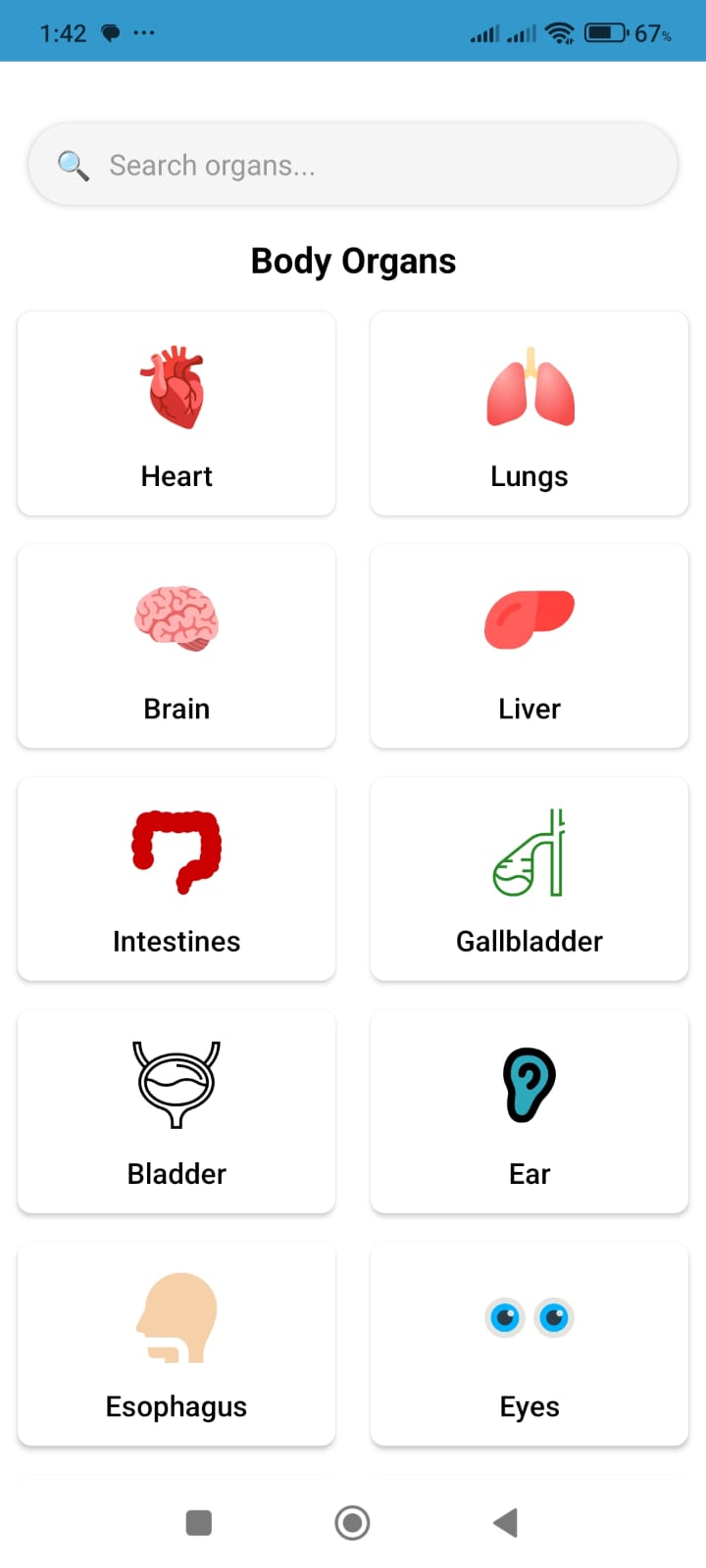Select the Liver icon

click(529, 617)
